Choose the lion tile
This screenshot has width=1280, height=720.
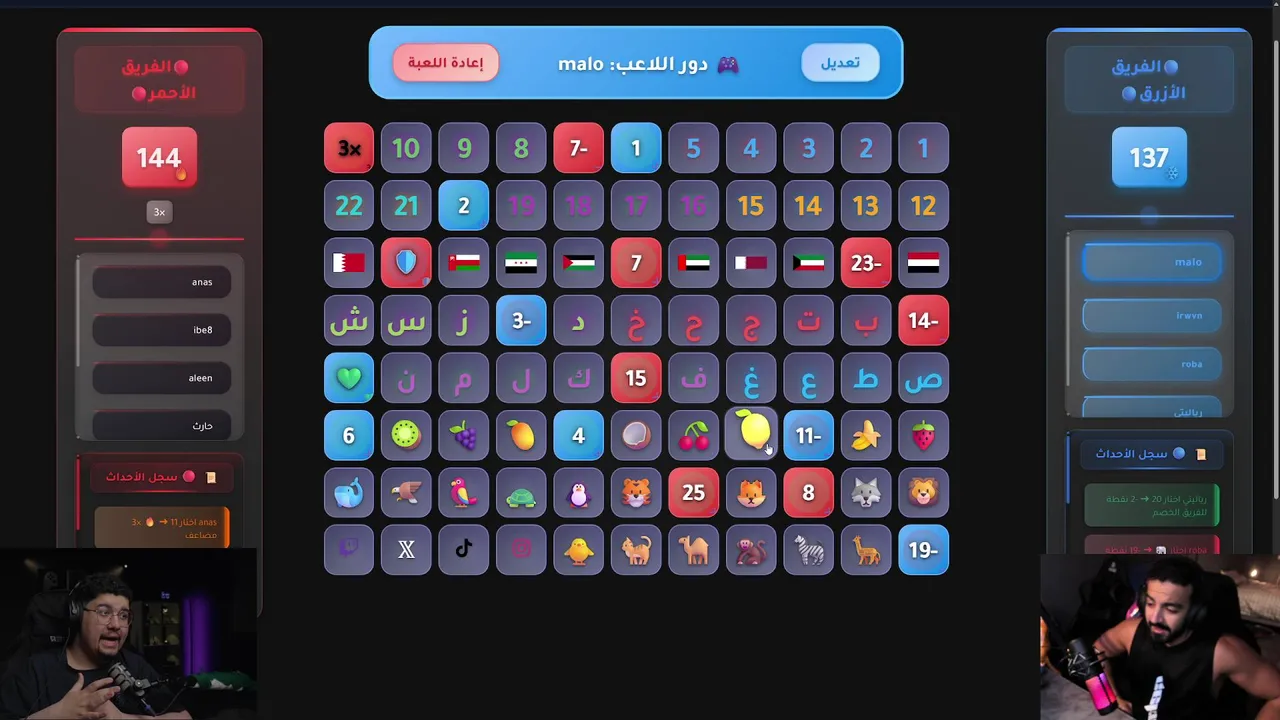(x=923, y=493)
